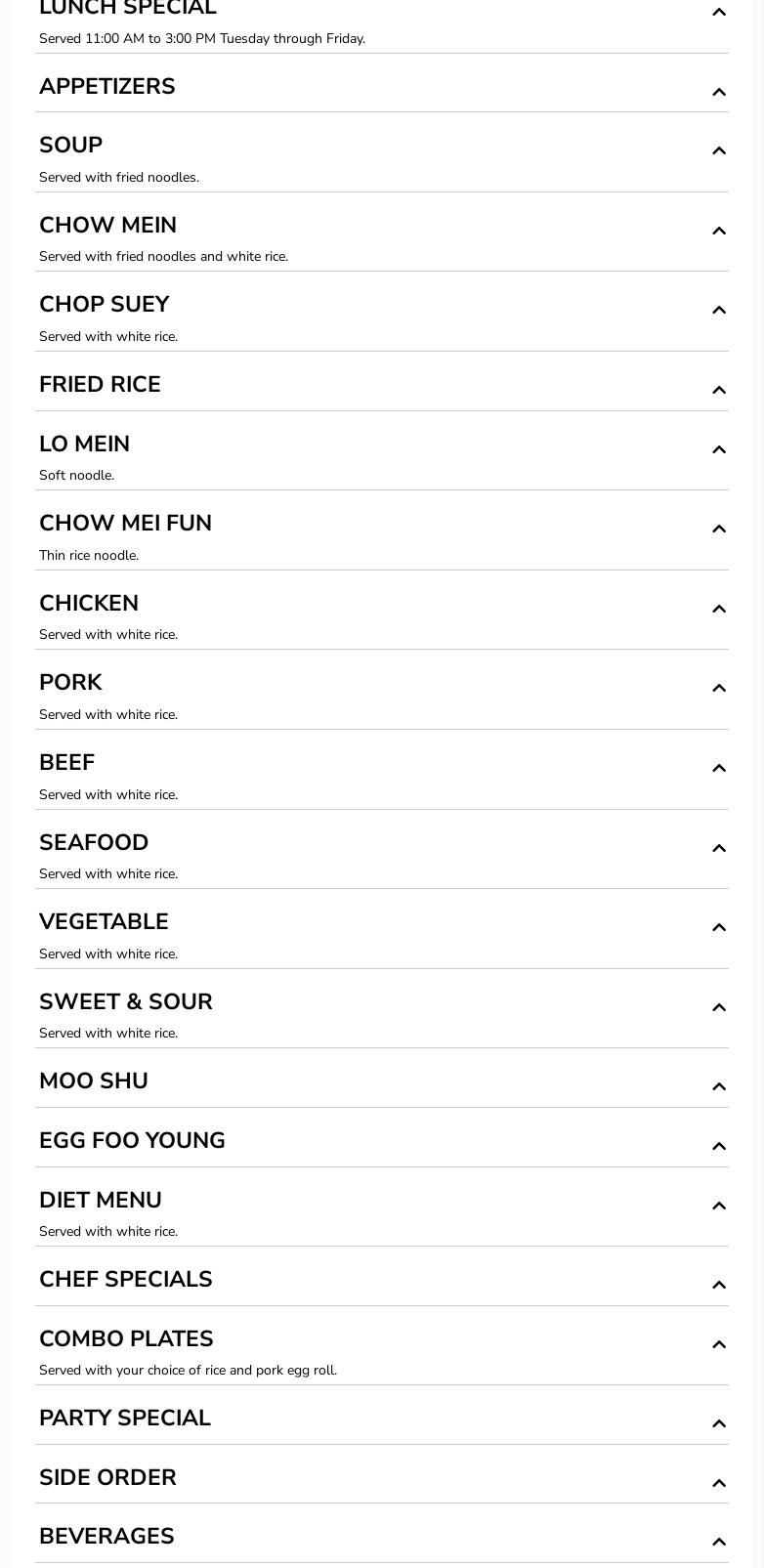The width and height of the screenshot is (764, 1568).
Task: Open the Sweet & Sour category
Action: coord(718,1007)
